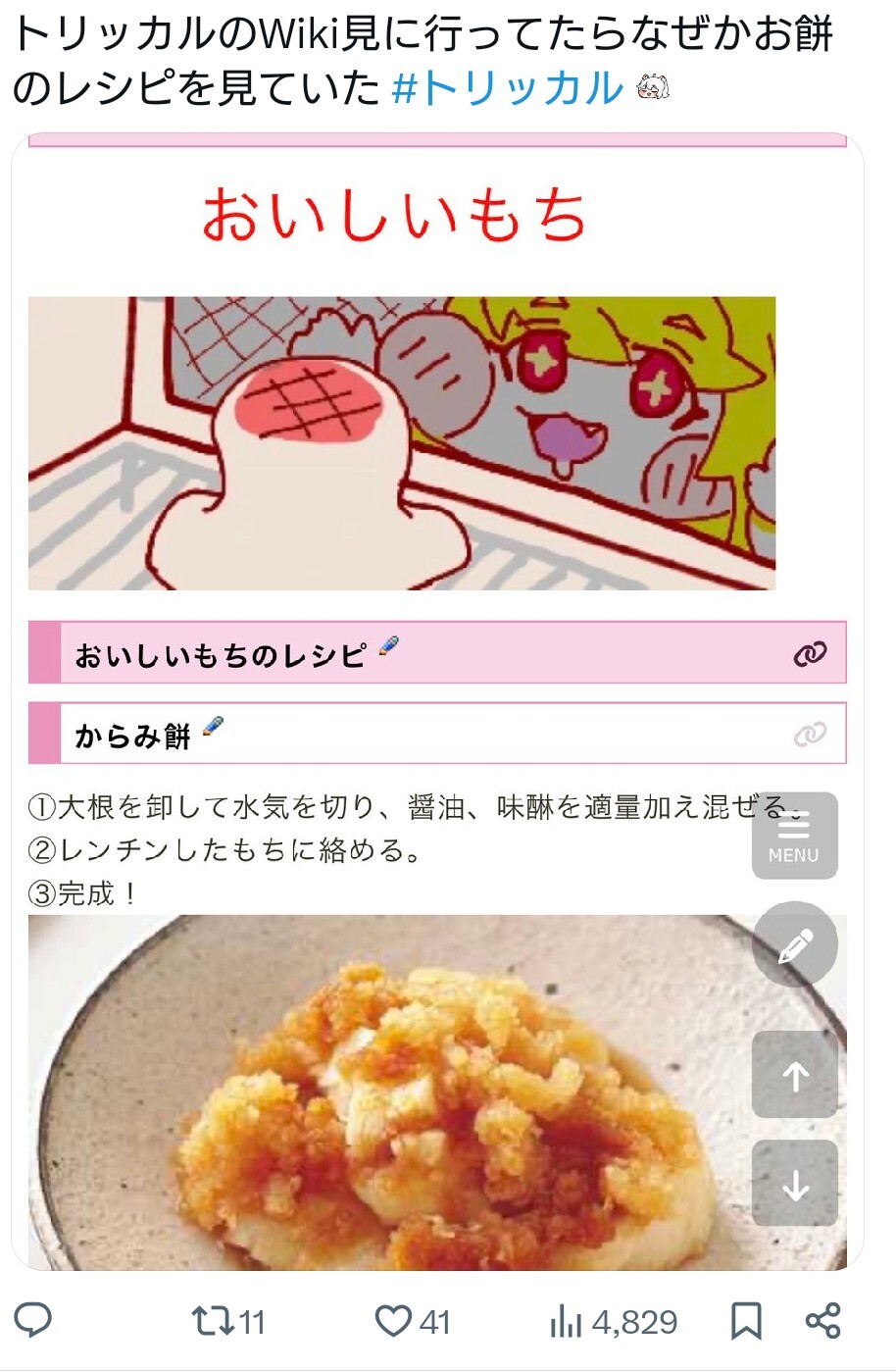The height and width of the screenshot is (1372, 896).
Task: Open the #トリッカル hashtag link
Action: pyautogui.click(x=507, y=88)
